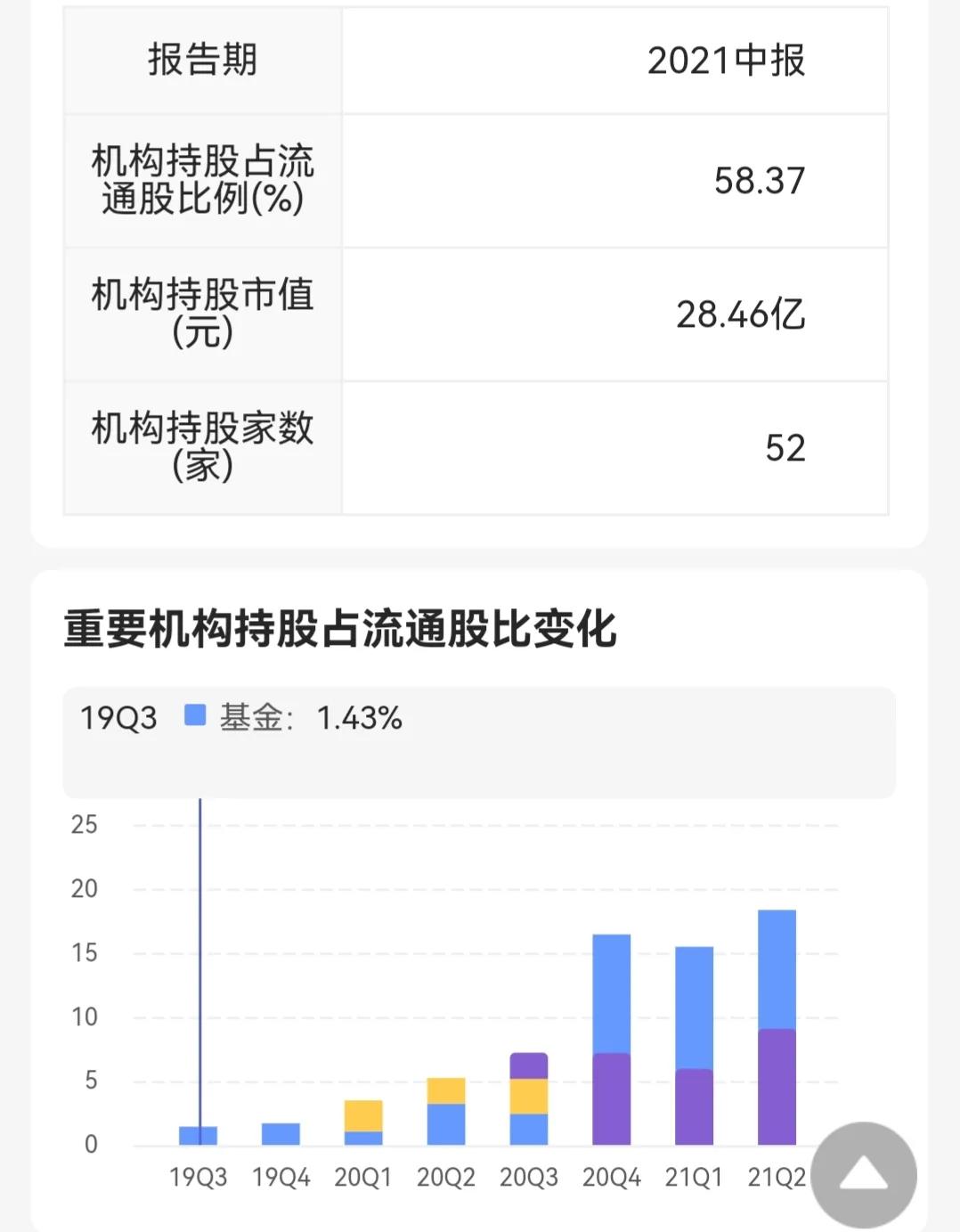Image resolution: width=960 pixels, height=1232 pixels.
Task: Click the 58.37 shareholding percentage value
Action: coord(760,181)
